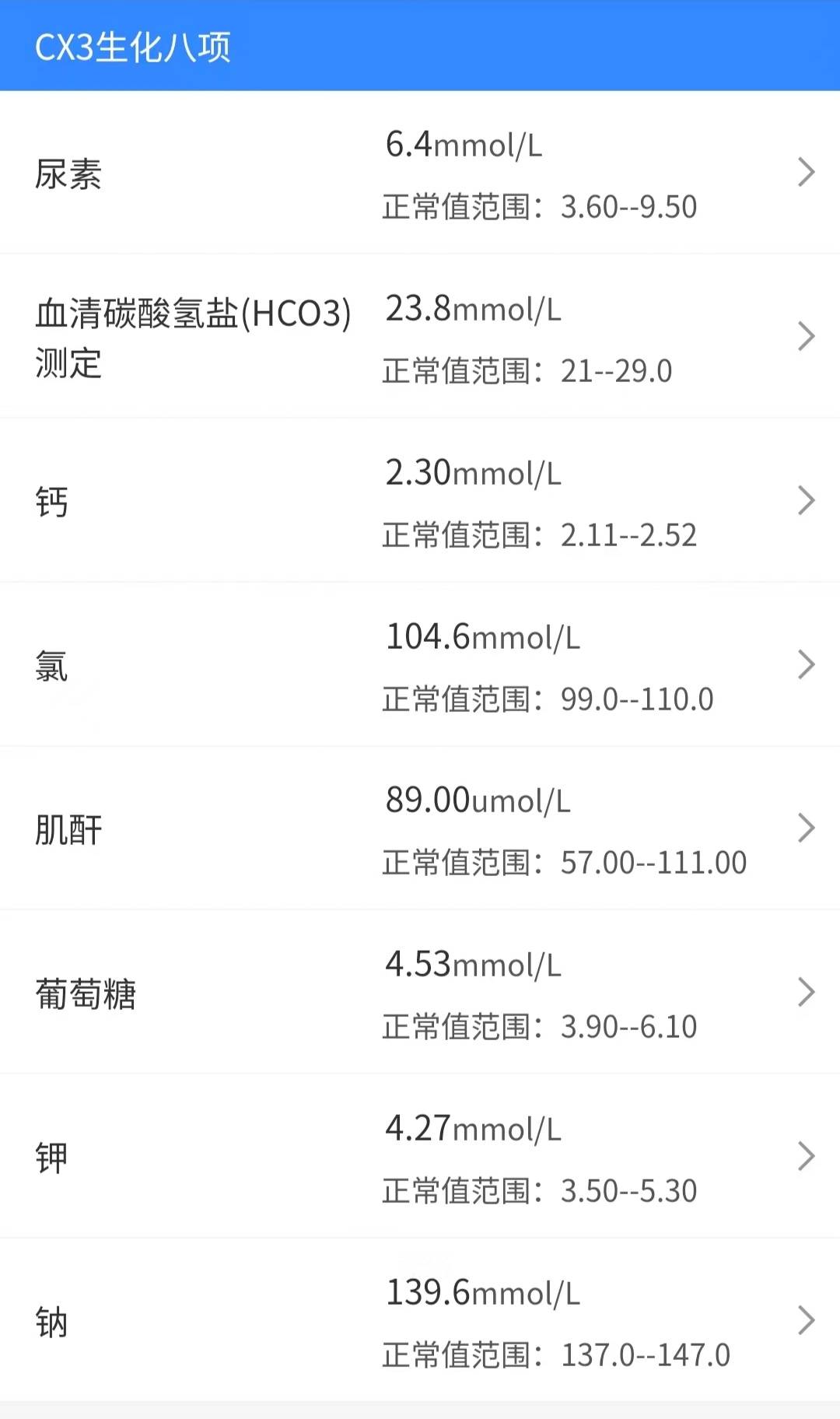Expand the 血清碳酸氢盐(HCO3)测定 detail chevron
The height and width of the screenshot is (1419, 840).
tap(807, 336)
